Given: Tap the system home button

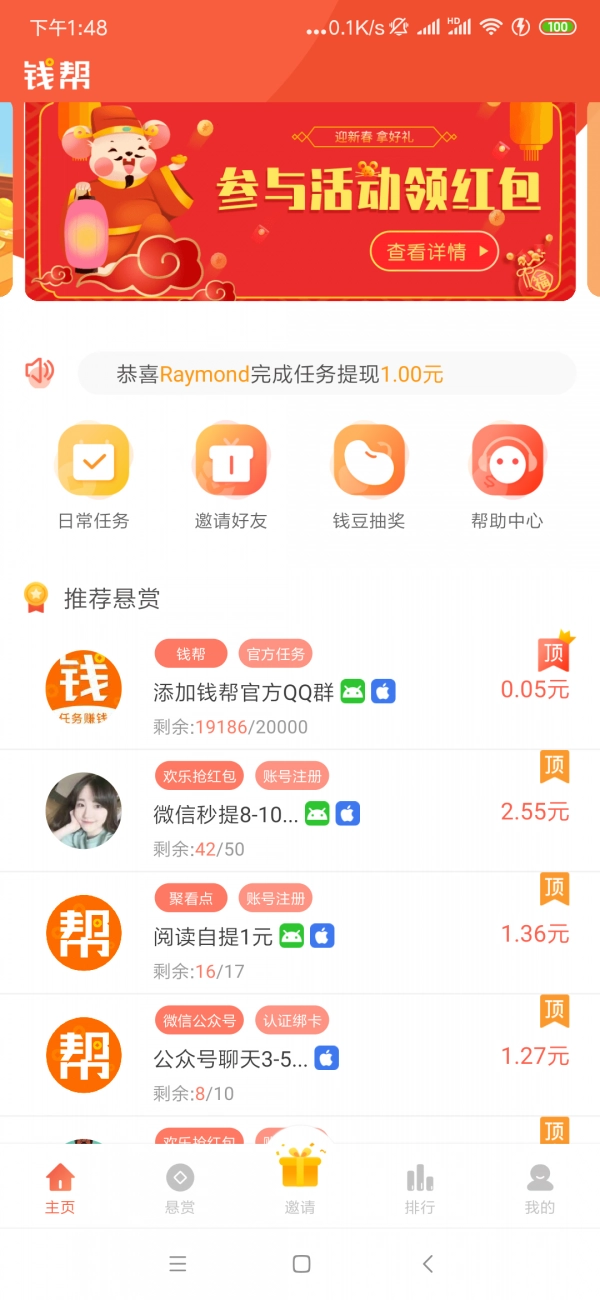Looking at the screenshot, I should coord(301,1264).
